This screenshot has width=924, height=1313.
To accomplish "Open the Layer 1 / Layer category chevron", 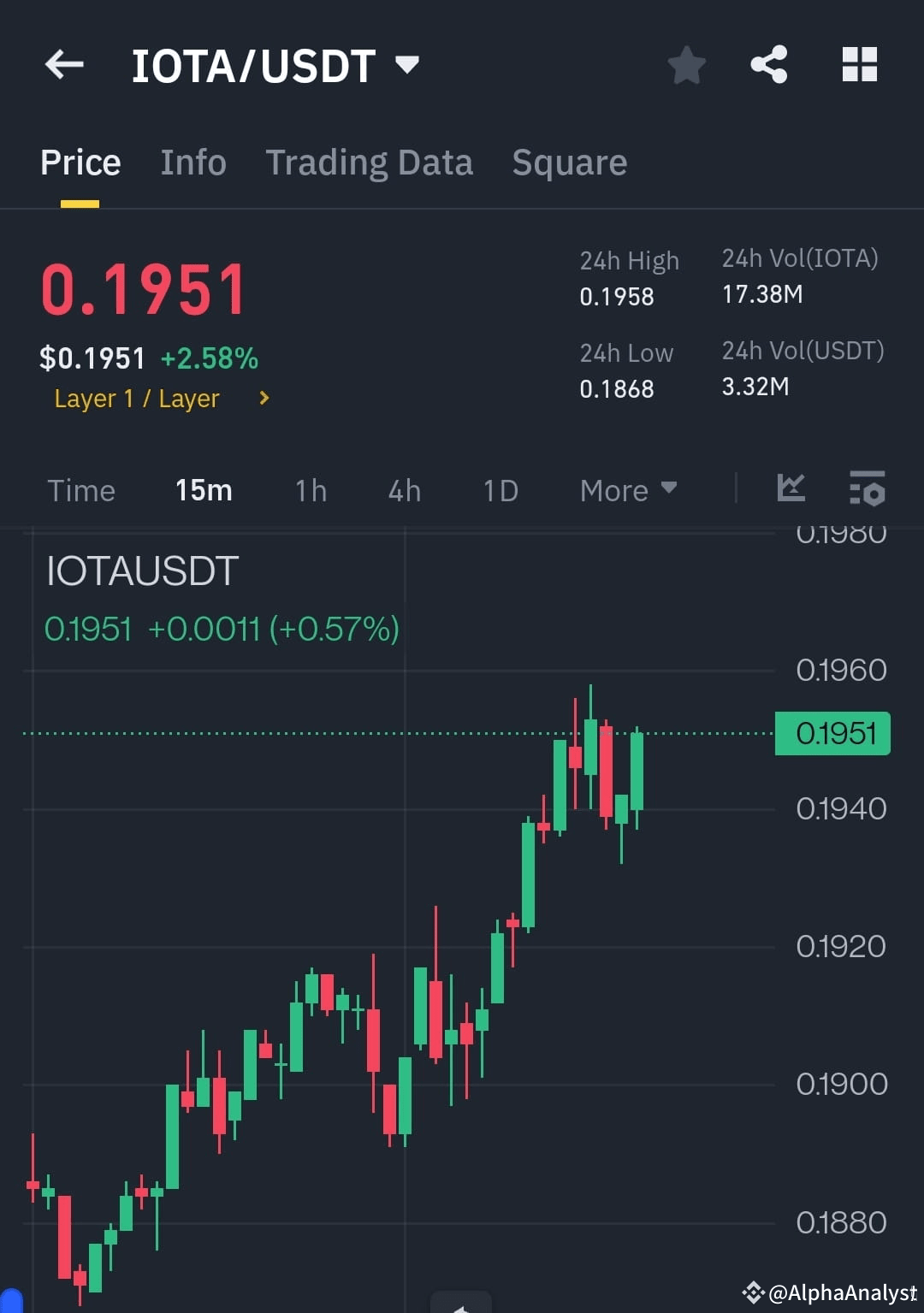I will (263, 398).
